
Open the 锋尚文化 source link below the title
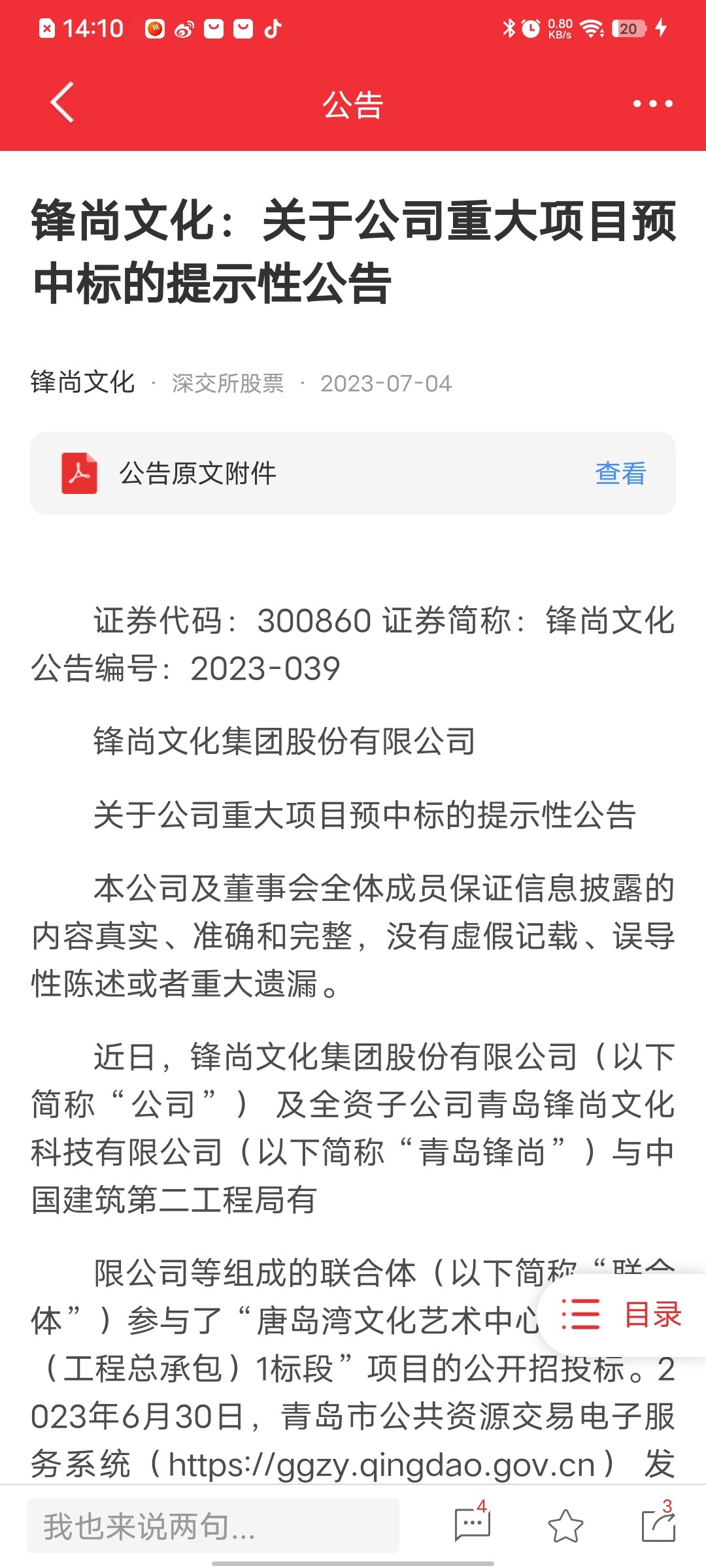pyautogui.click(x=82, y=382)
